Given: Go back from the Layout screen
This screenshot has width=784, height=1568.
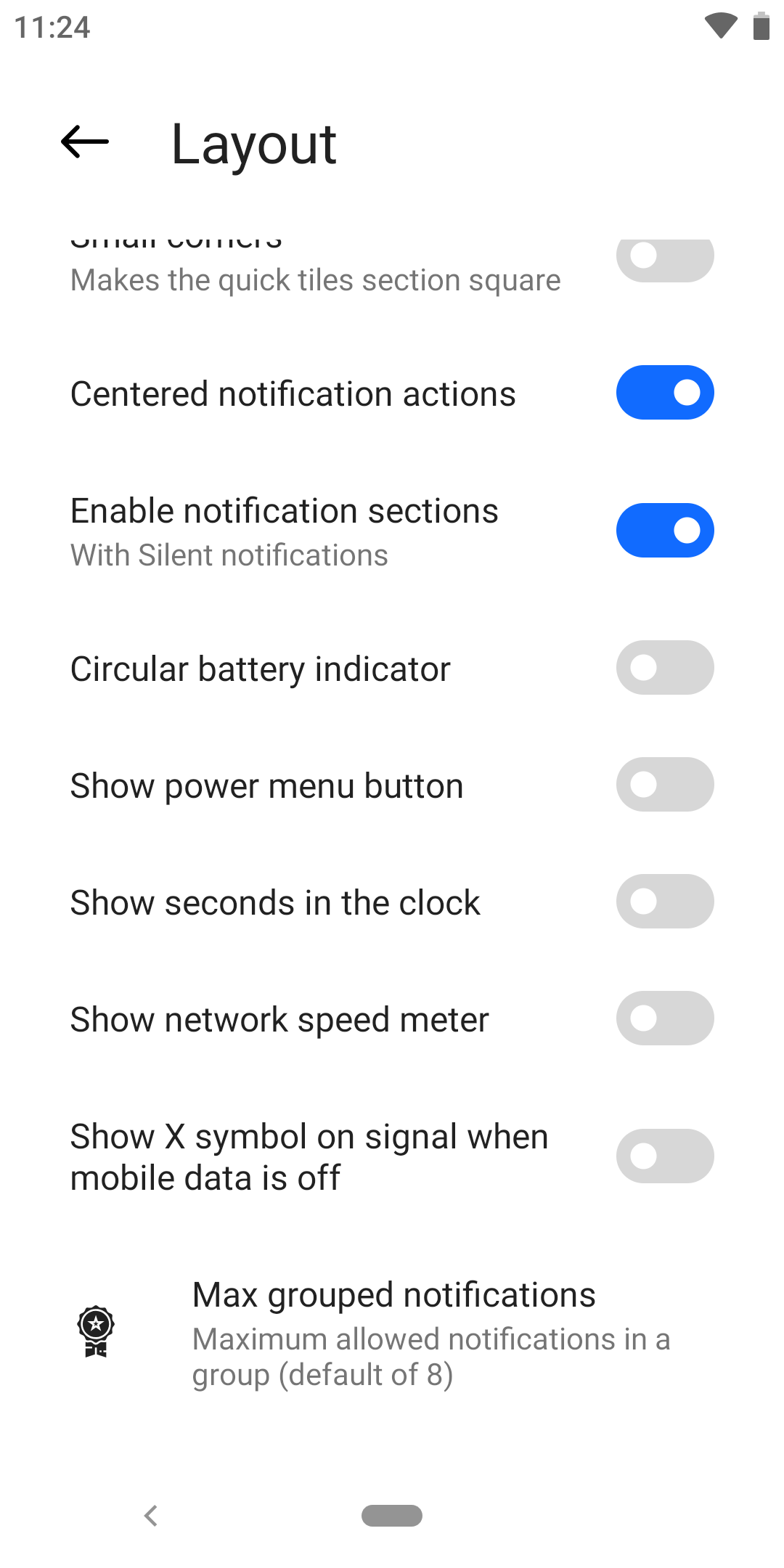Looking at the screenshot, I should (x=85, y=142).
